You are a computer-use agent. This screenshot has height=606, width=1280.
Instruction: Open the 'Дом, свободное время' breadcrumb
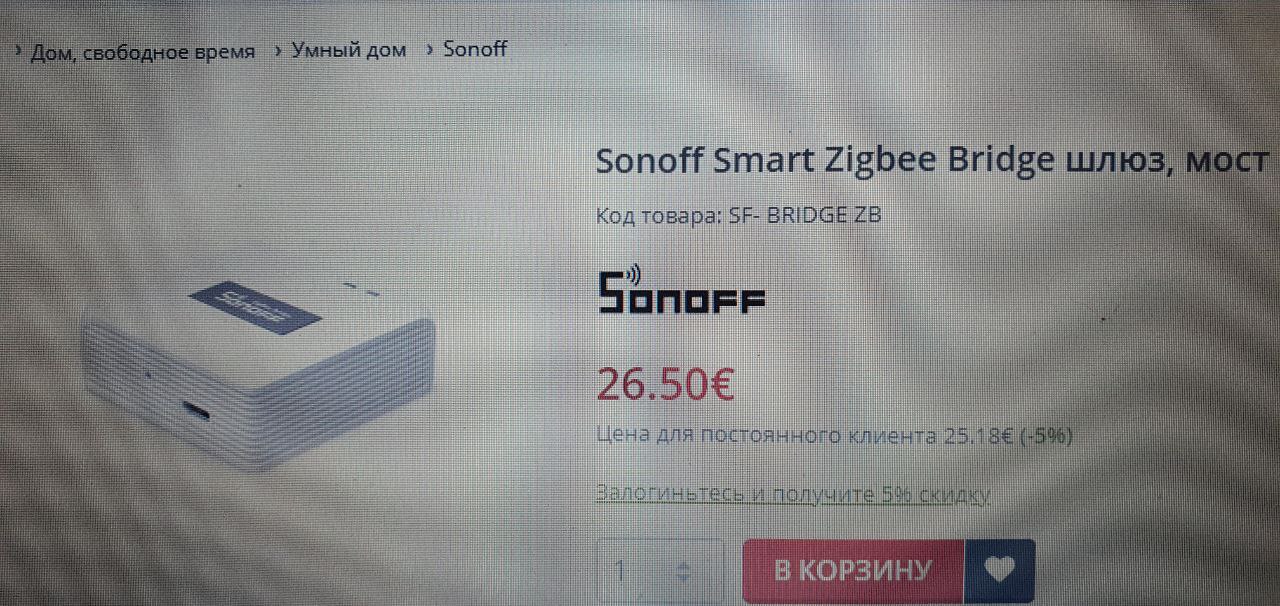(142, 51)
